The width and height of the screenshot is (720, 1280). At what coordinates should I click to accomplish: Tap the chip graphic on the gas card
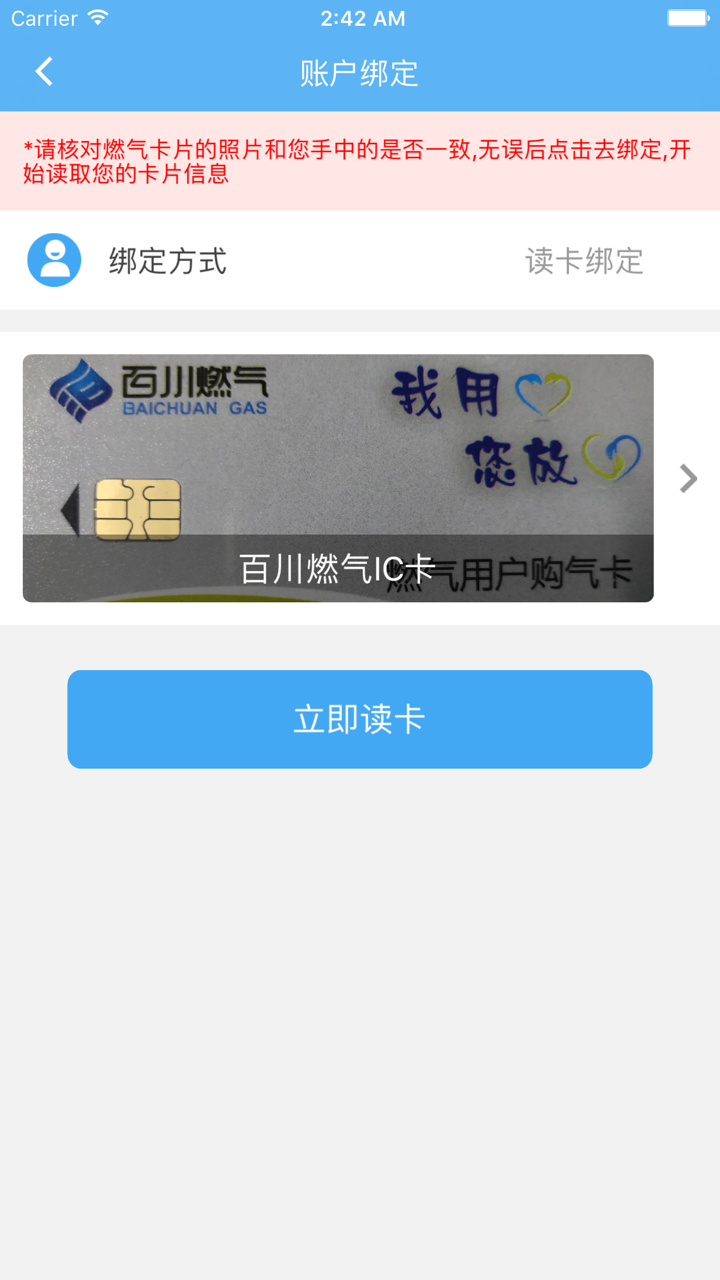click(x=140, y=510)
